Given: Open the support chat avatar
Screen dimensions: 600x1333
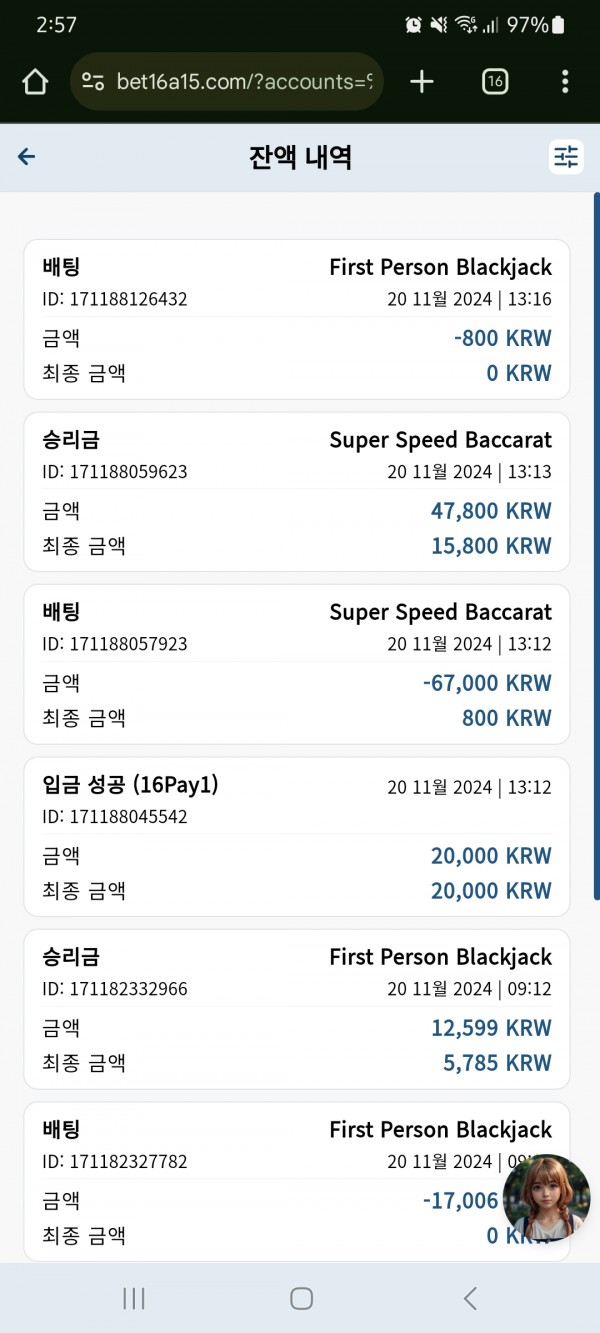Looking at the screenshot, I should tap(546, 1198).
